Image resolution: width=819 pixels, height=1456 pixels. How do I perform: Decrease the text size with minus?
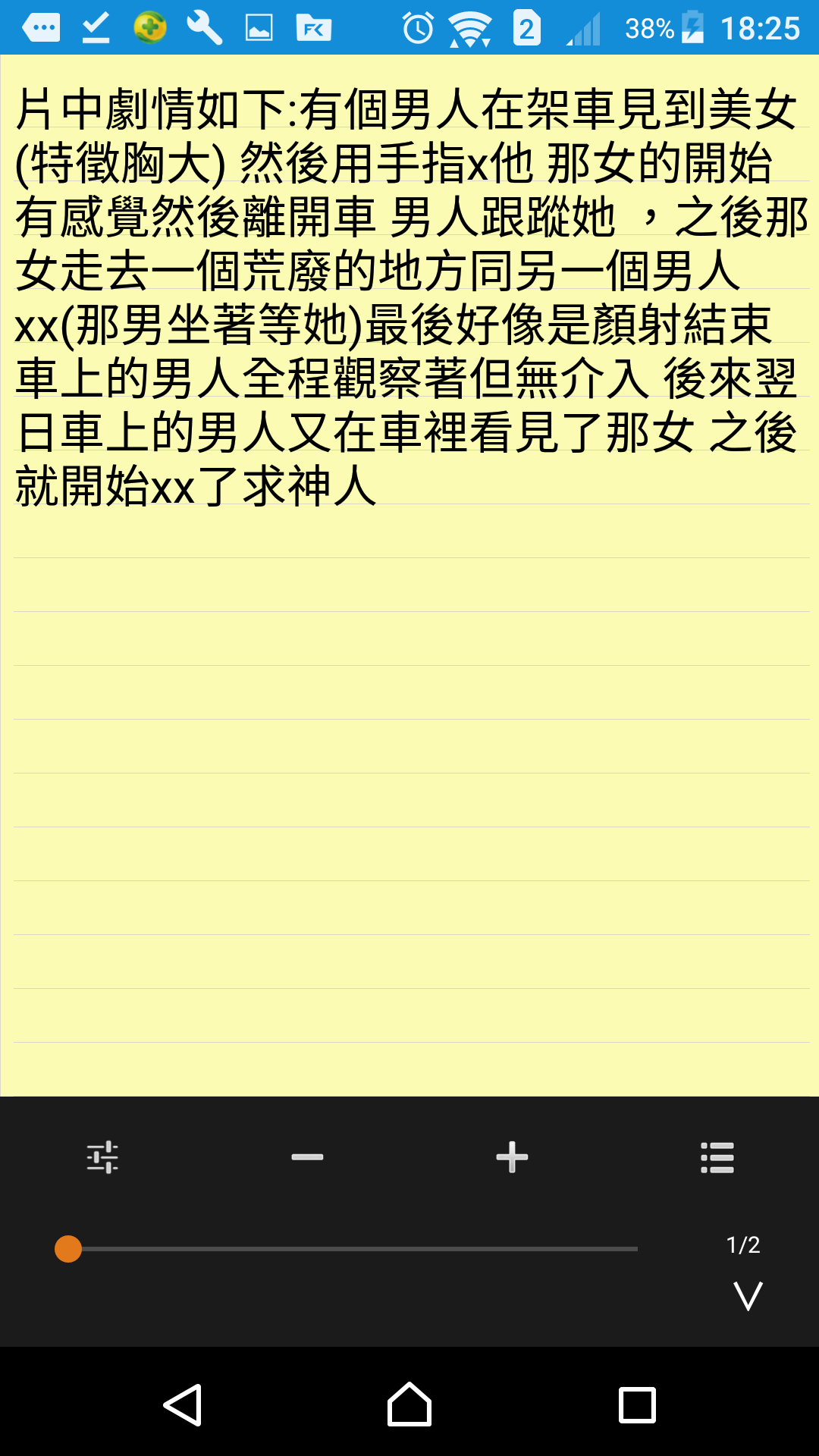[307, 1157]
